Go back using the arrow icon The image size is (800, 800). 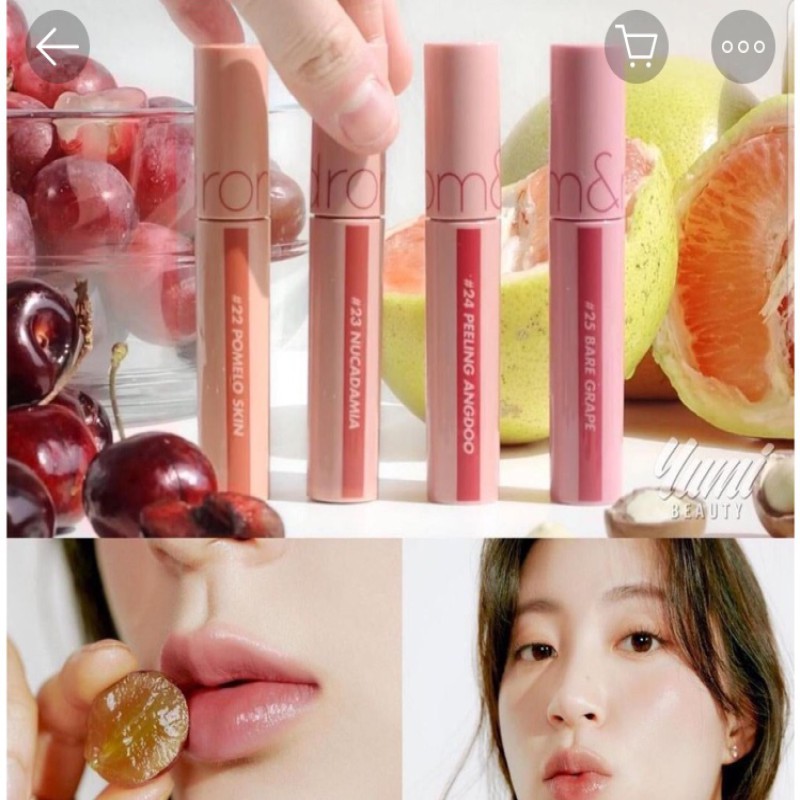coord(57,46)
